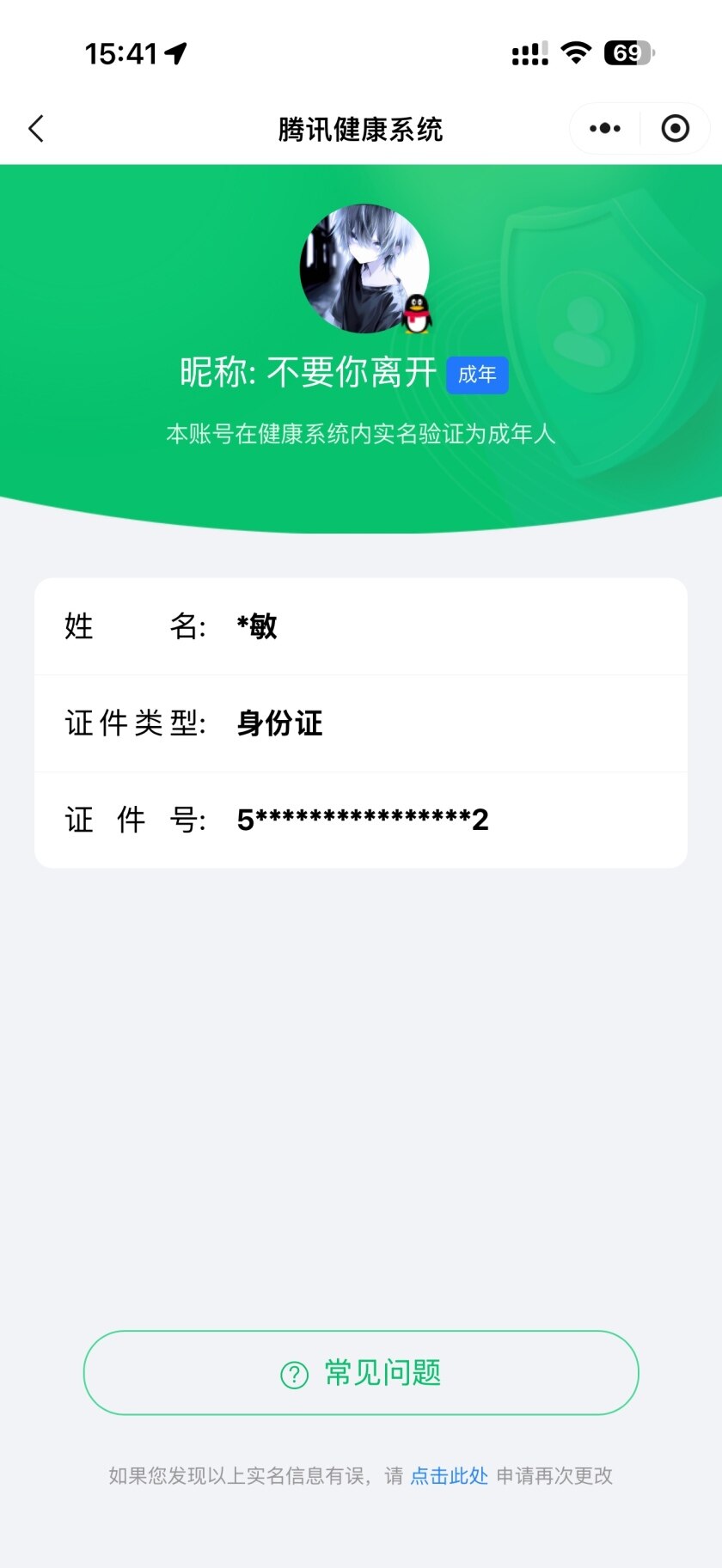Select the 成年 verification tag

point(477,375)
